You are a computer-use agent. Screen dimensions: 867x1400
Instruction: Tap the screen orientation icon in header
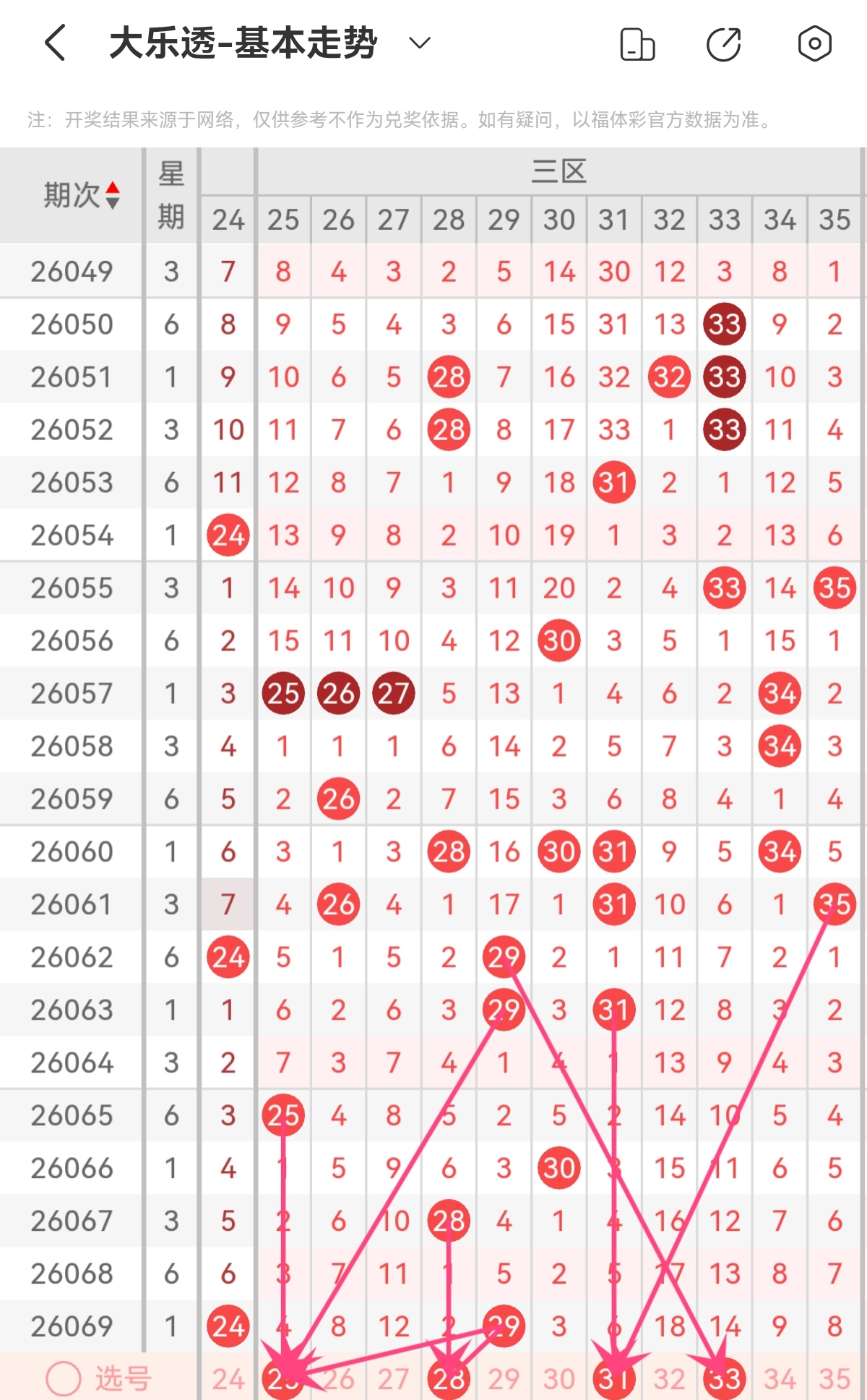tap(637, 44)
